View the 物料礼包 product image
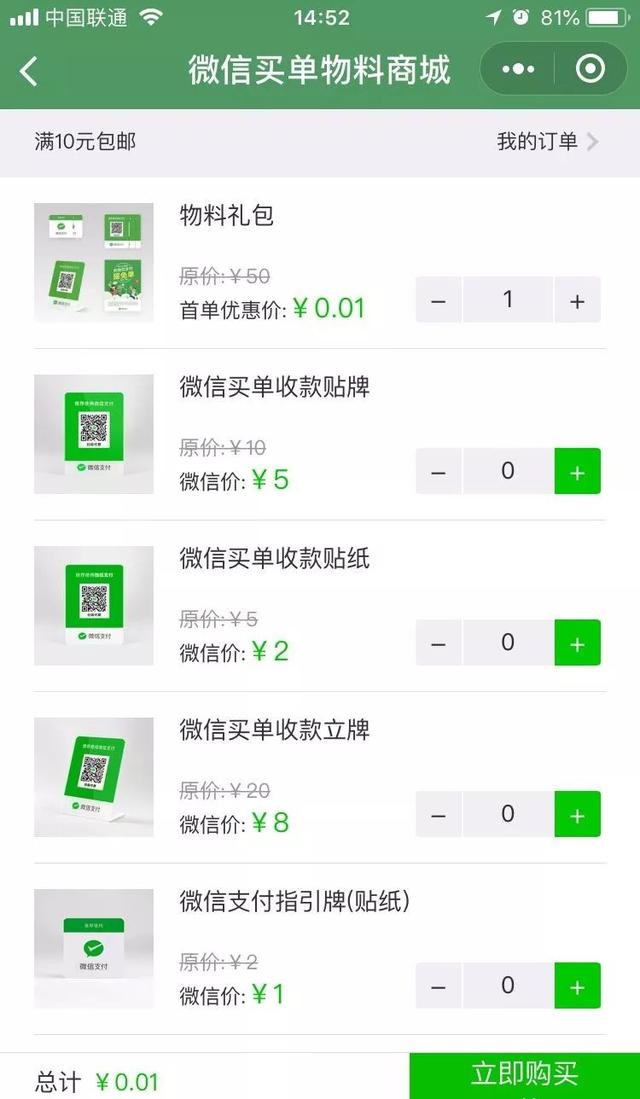640x1099 pixels. (x=94, y=263)
